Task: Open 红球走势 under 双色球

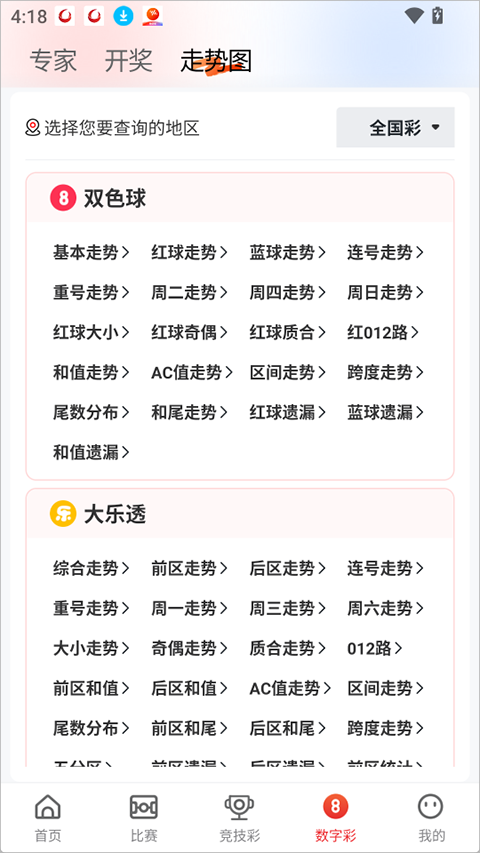Action: pyautogui.click(x=189, y=252)
